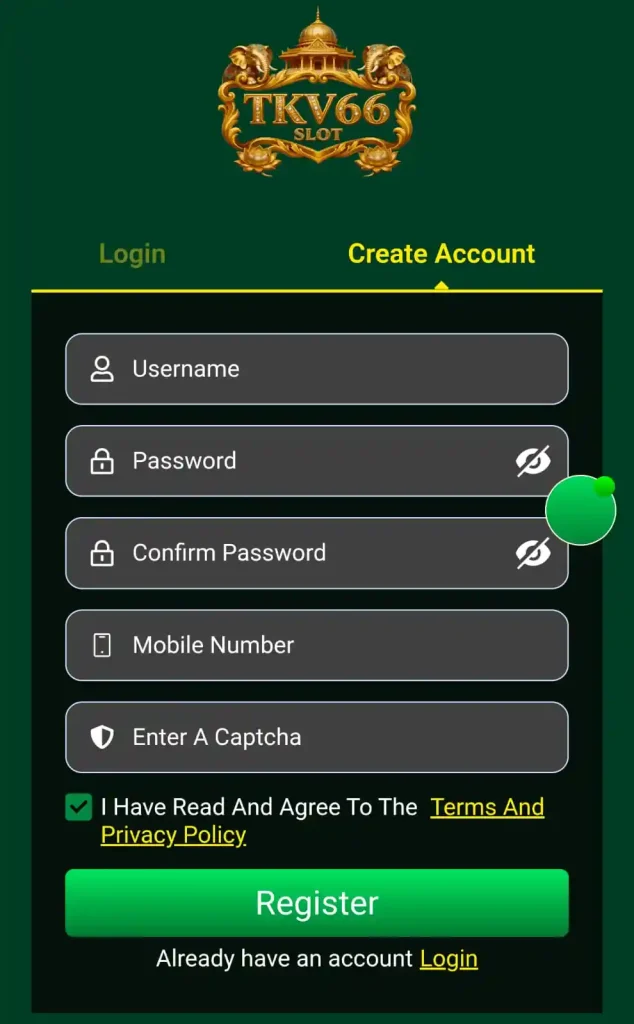The height and width of the screenshot is (1024, 634).
Task: Show the Password field's hidden text
Action: pos(533,461)
